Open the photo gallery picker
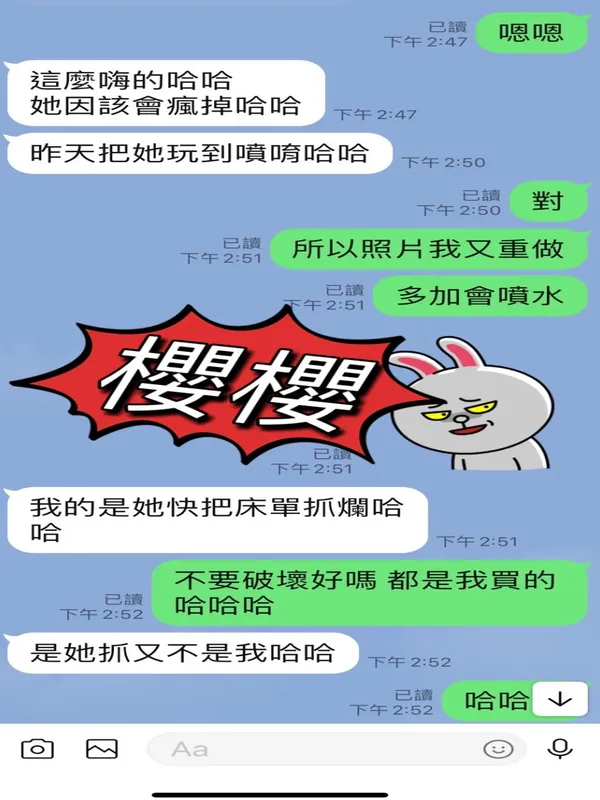The height and width of the screenshot is (800, 600). (101, 748)
